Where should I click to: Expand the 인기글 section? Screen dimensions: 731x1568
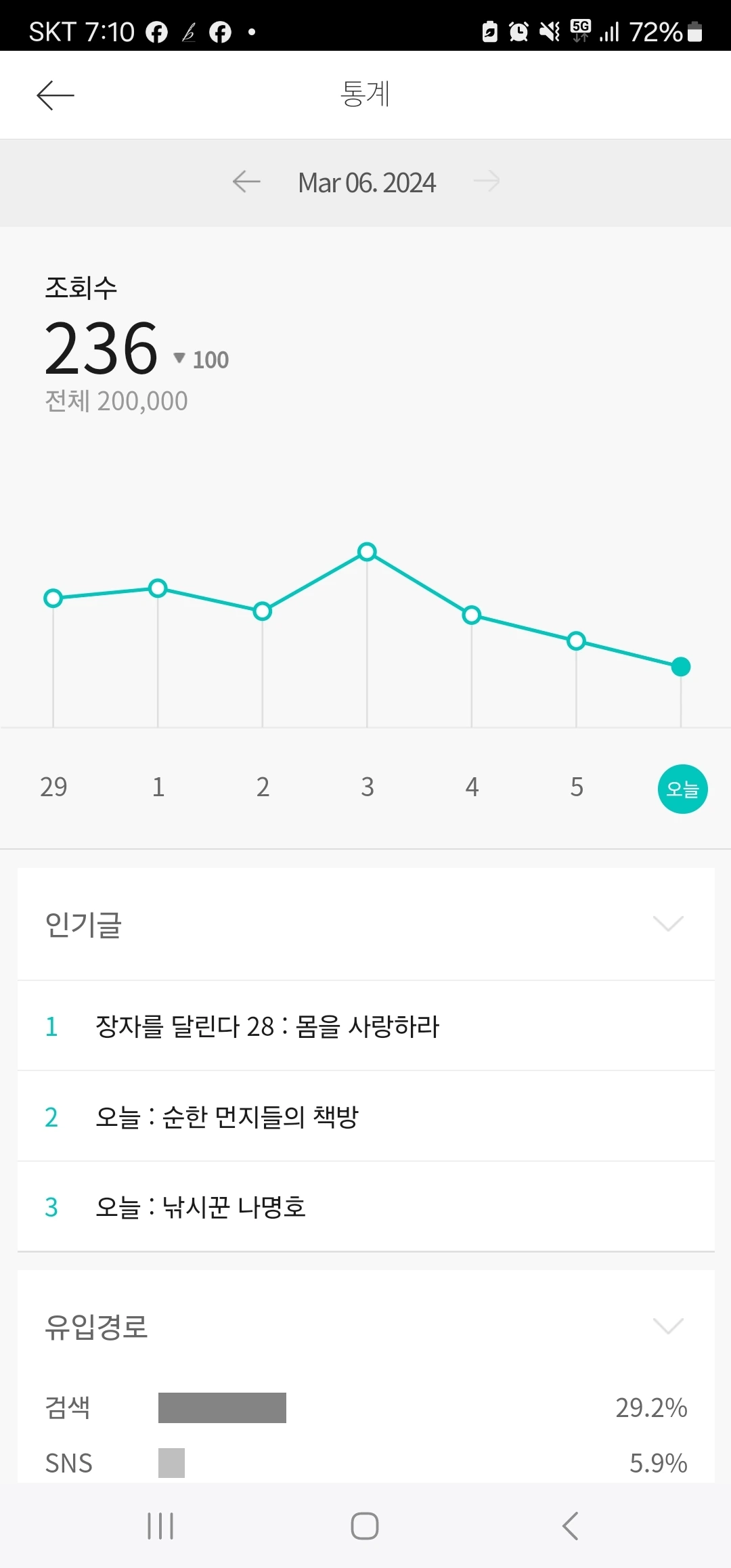coord(667,923)
